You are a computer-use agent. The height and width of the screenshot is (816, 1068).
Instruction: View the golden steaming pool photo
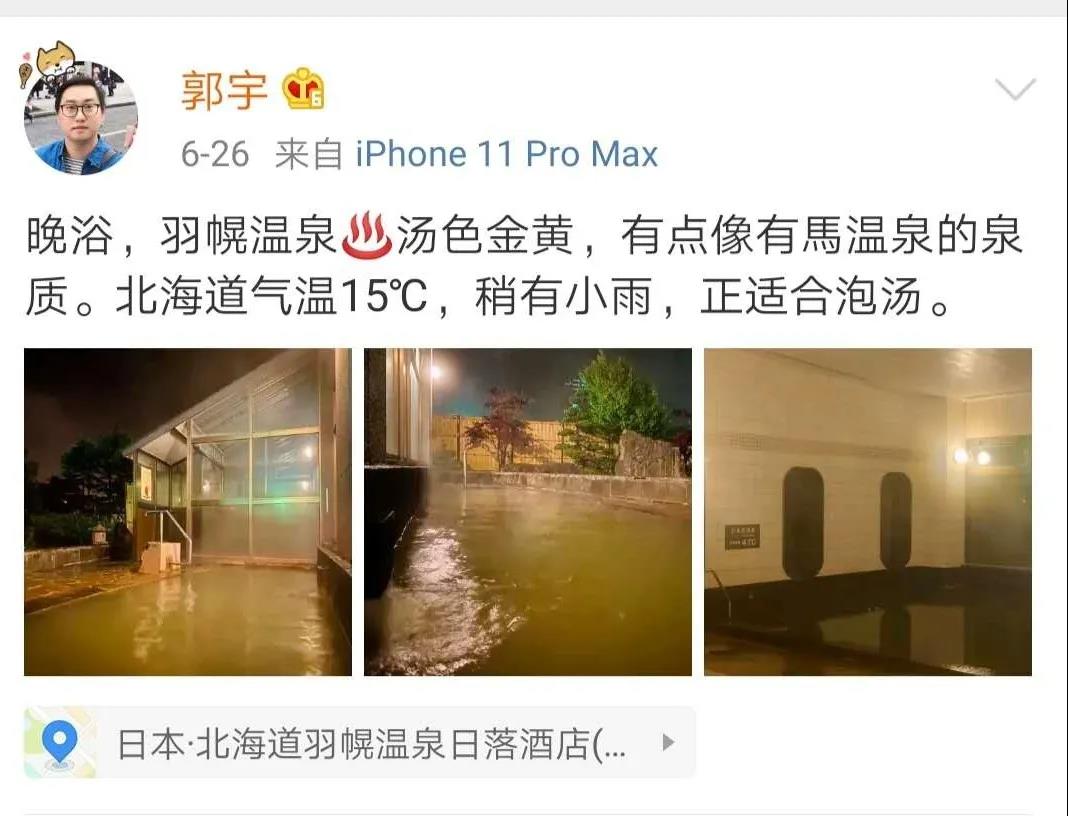click(528, 511)
